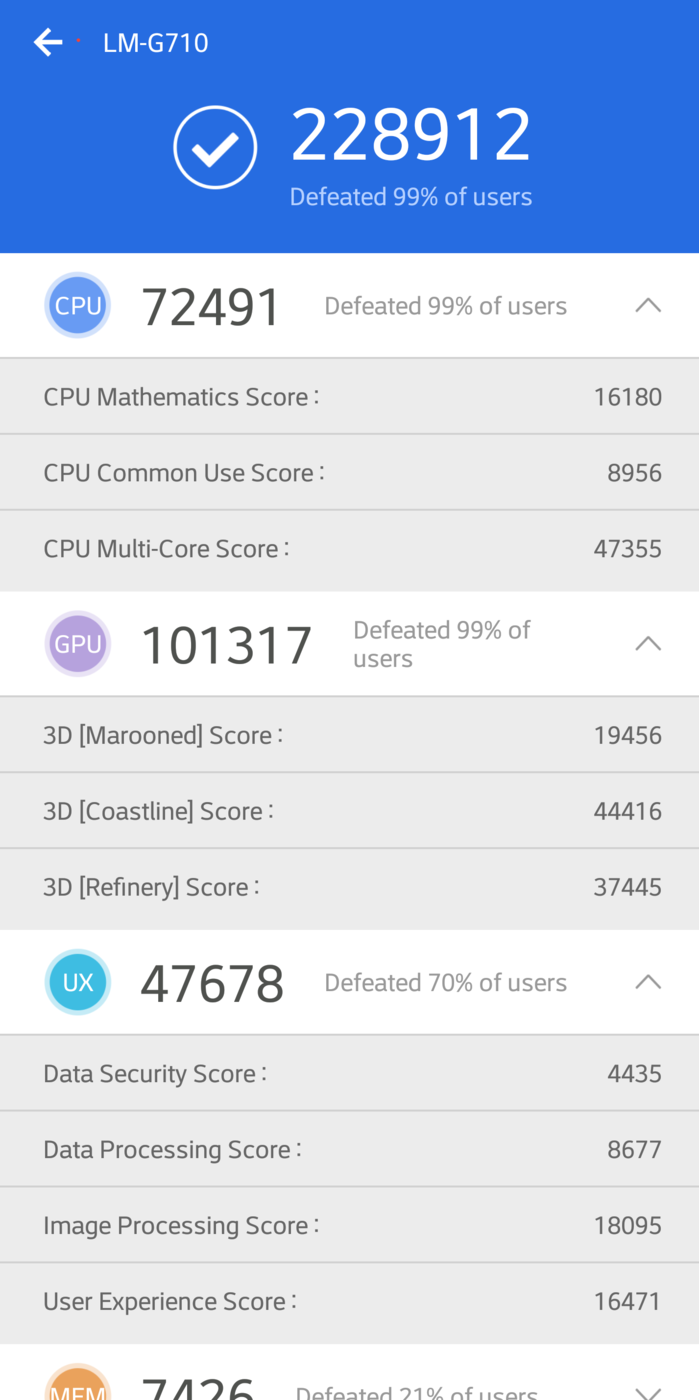Collapse the GPU score section
699x1400 pixels.
coord(648,644)
